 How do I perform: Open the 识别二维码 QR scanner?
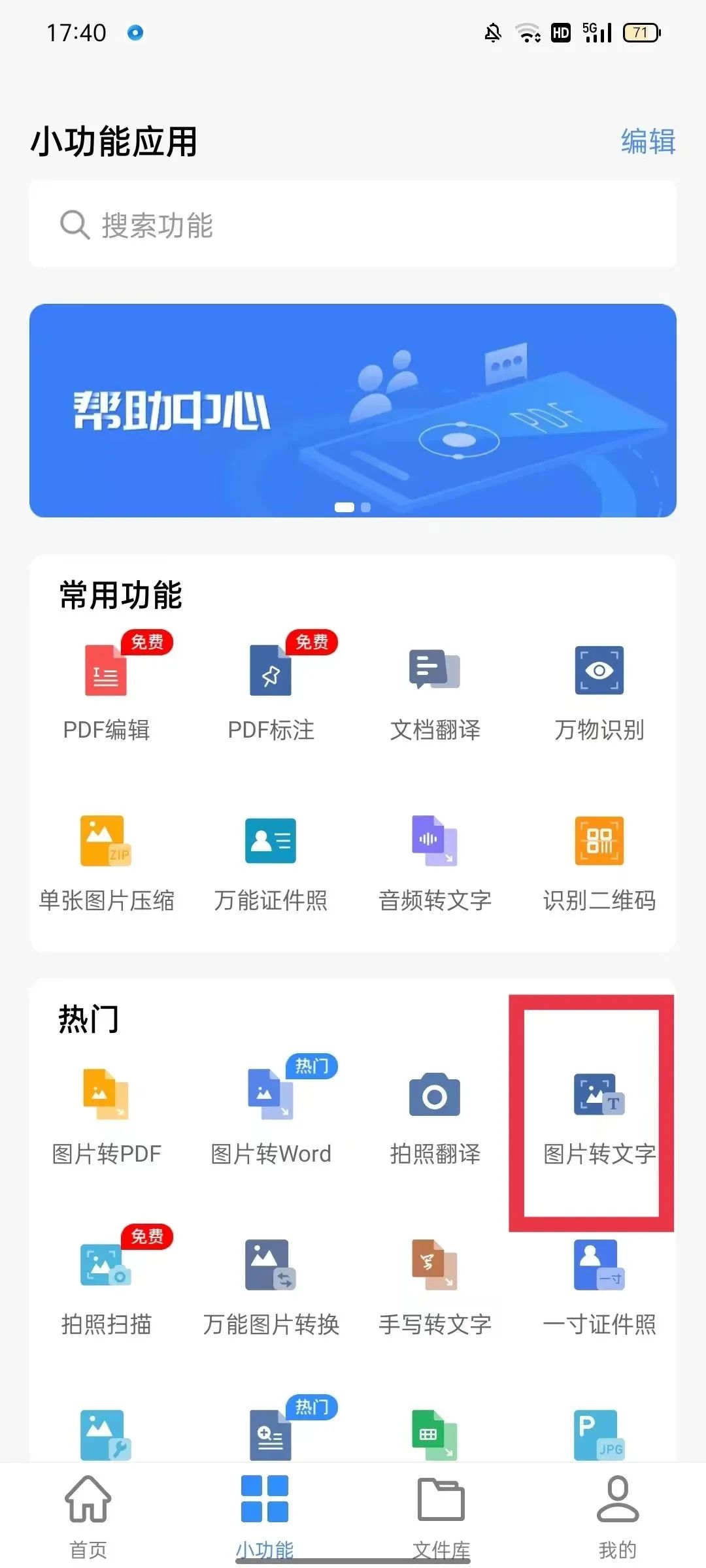pos(598,859)
